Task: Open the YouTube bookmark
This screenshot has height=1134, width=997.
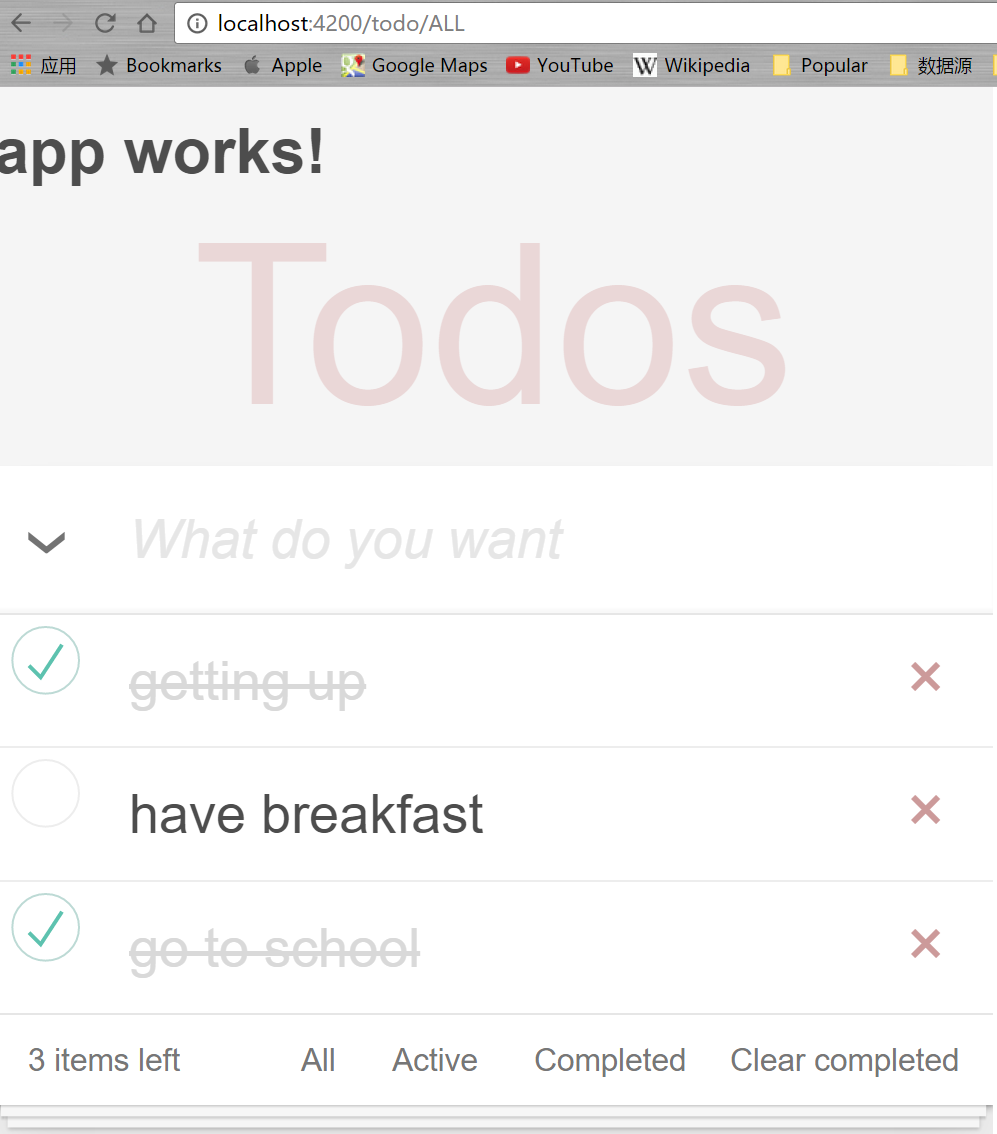Action: pos(560,66)
